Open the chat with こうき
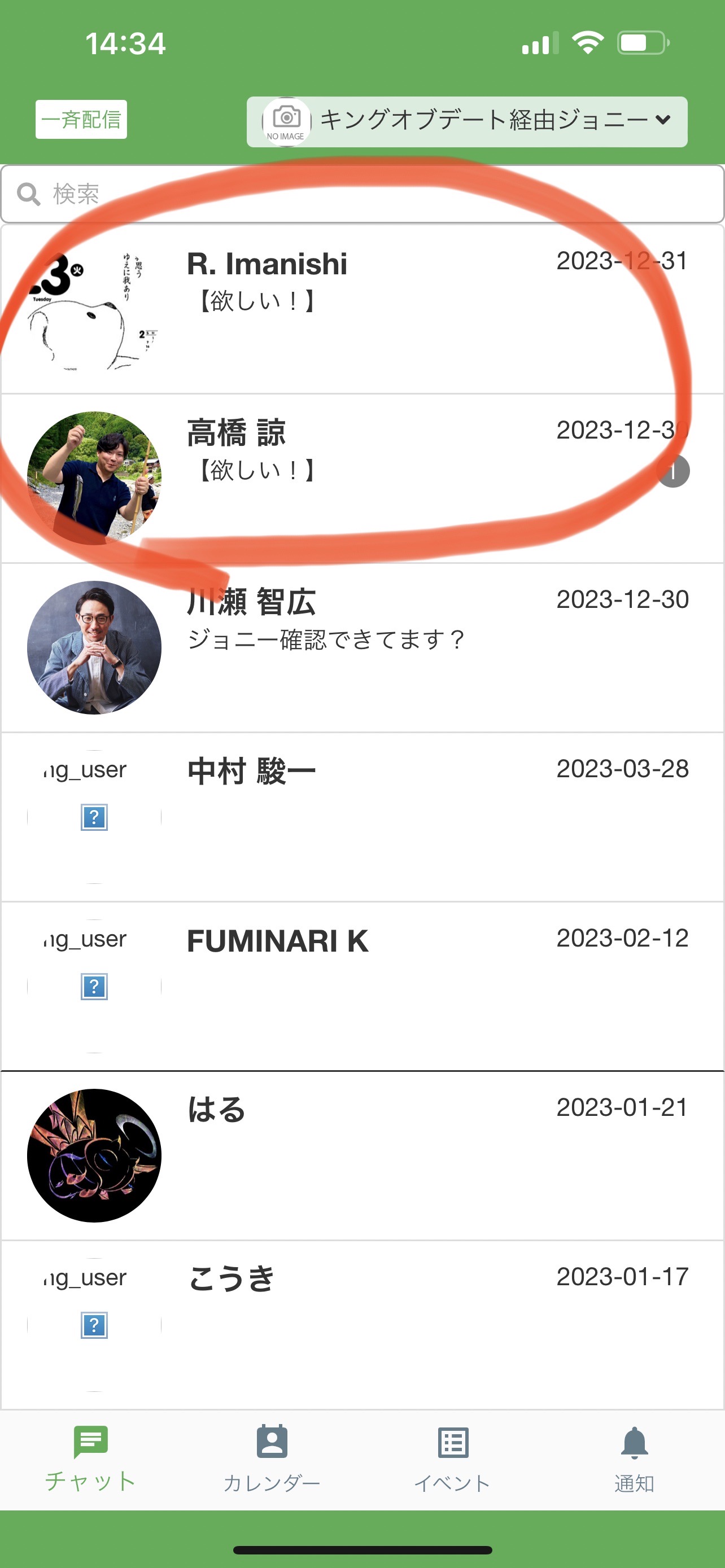Screen dimensions: 725x1568 click(362, 1325)
